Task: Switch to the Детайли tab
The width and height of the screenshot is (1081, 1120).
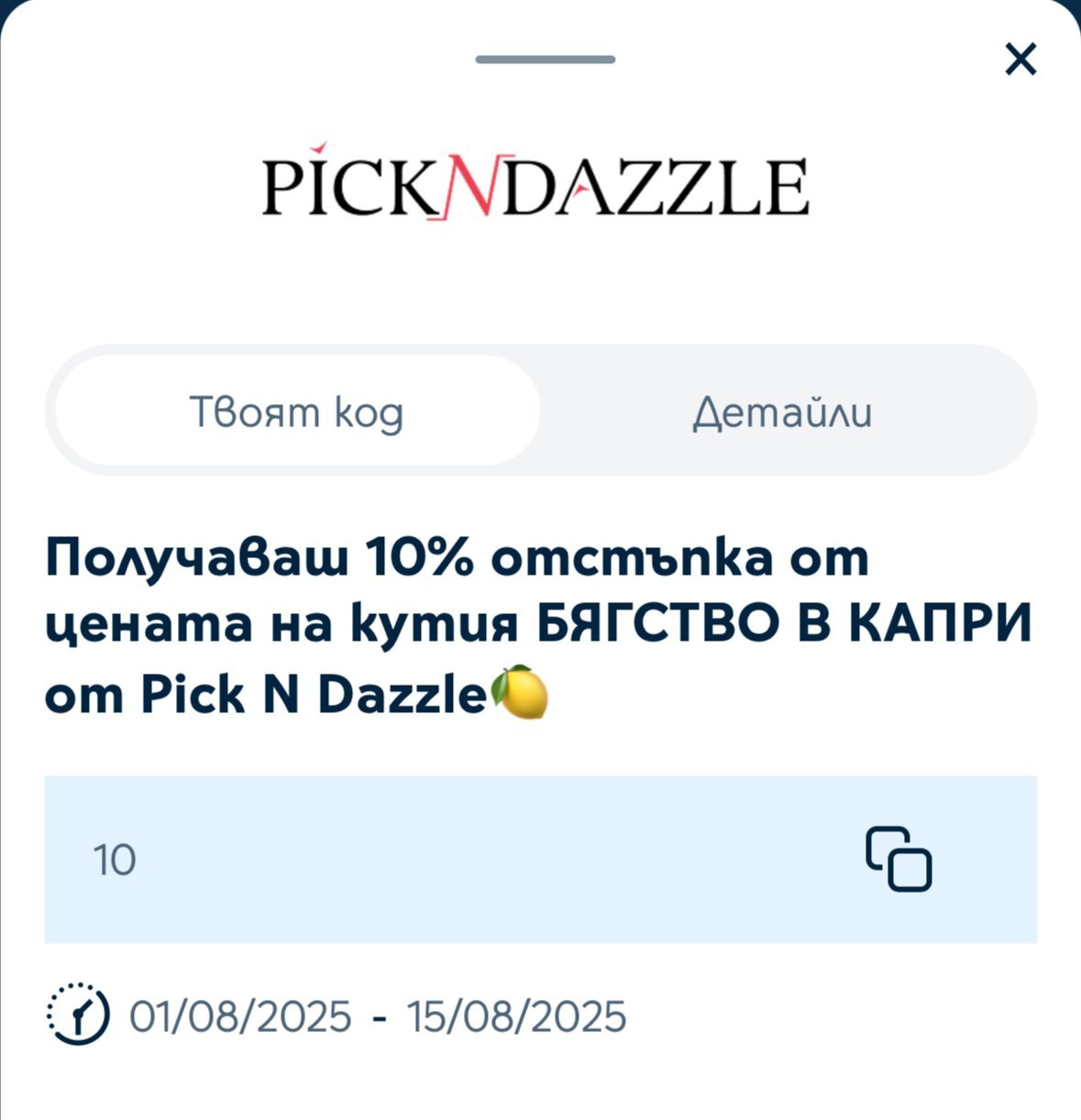Action: (782, 412)
